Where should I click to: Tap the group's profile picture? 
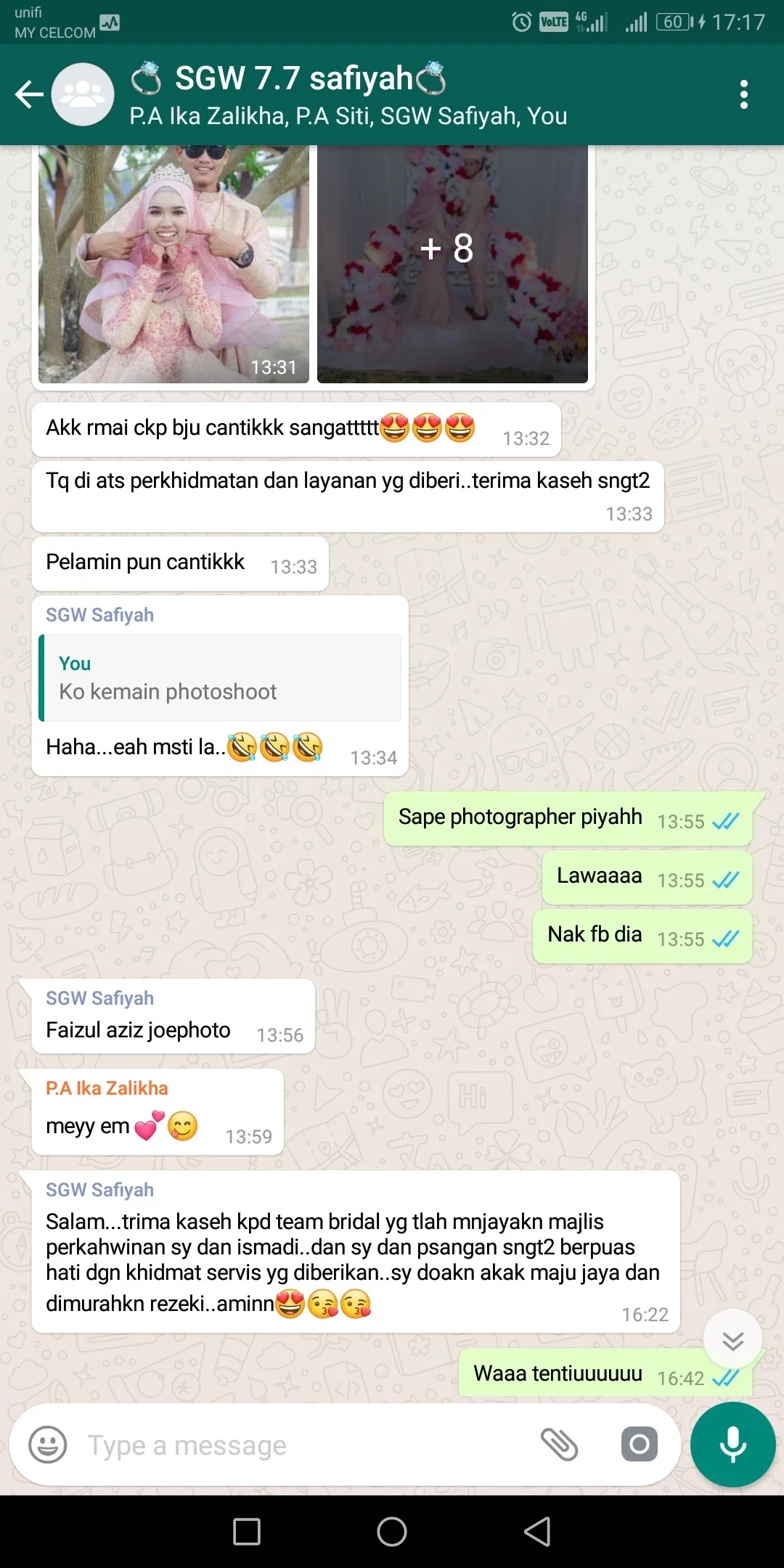83,94
